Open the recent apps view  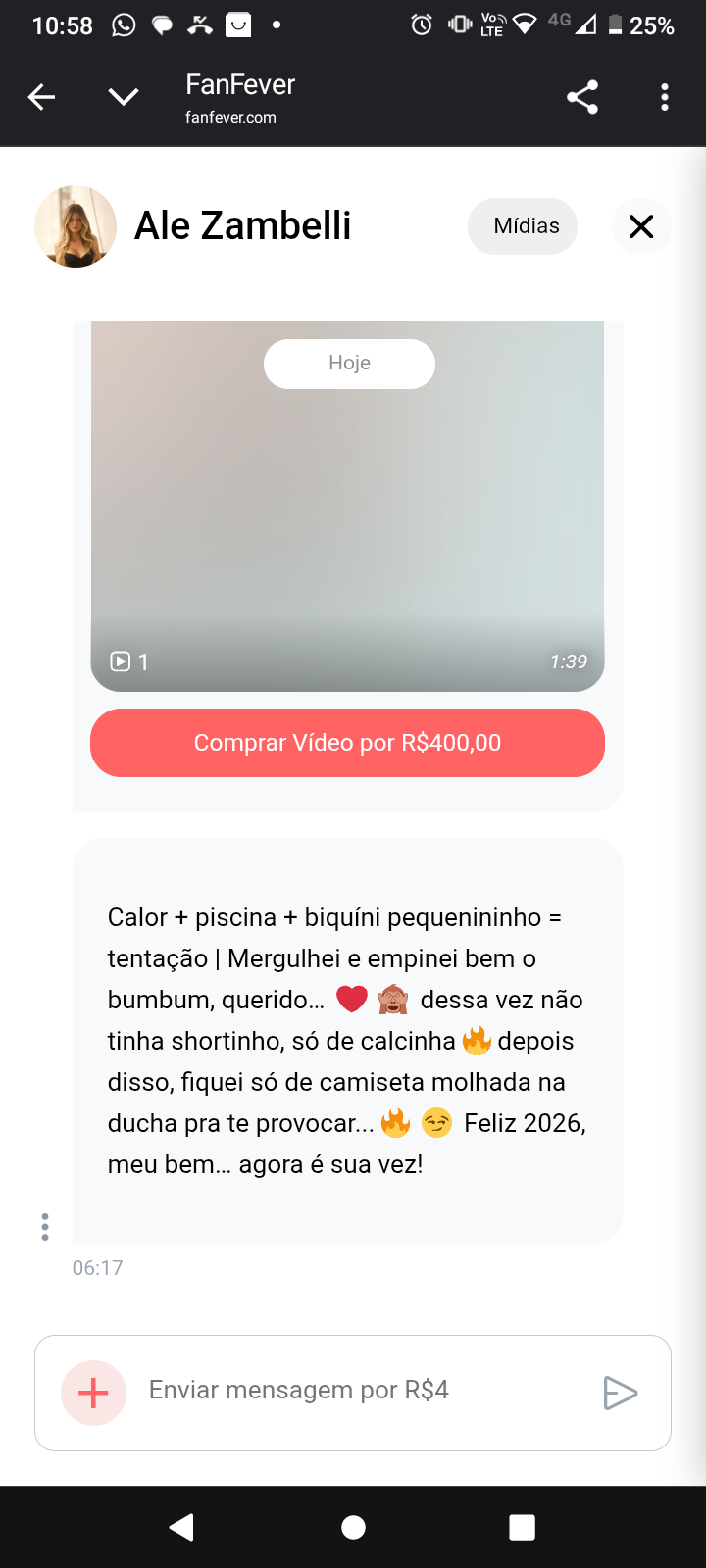pyautogui.click(x=522, y=1527)
